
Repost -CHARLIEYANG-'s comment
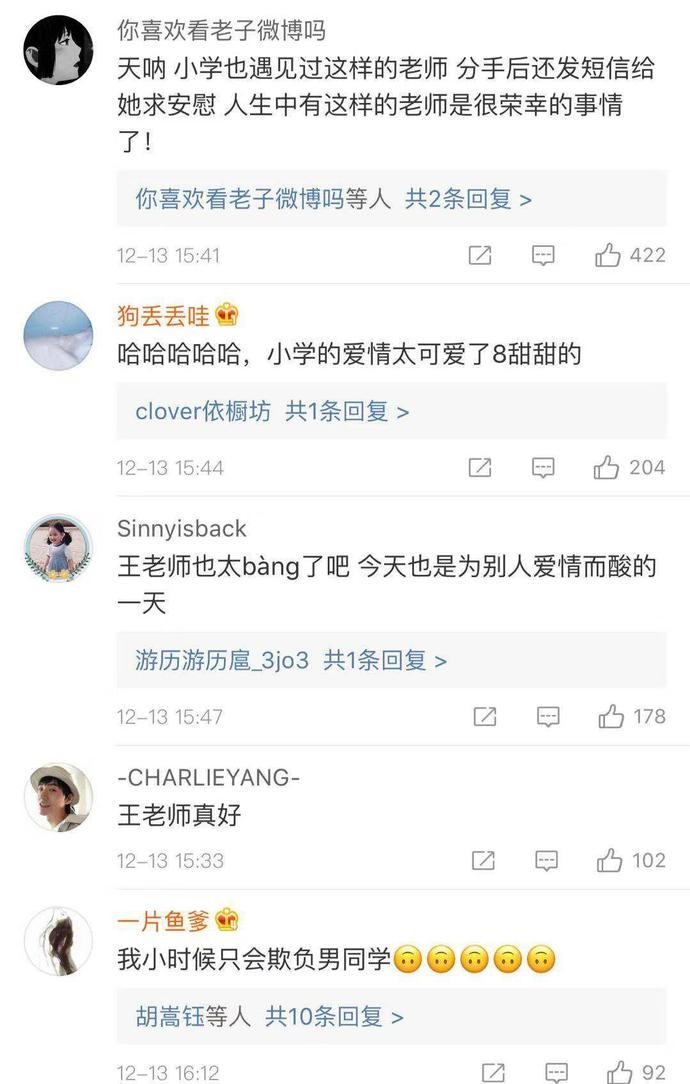pyautogui.click(x=484, y=860)
